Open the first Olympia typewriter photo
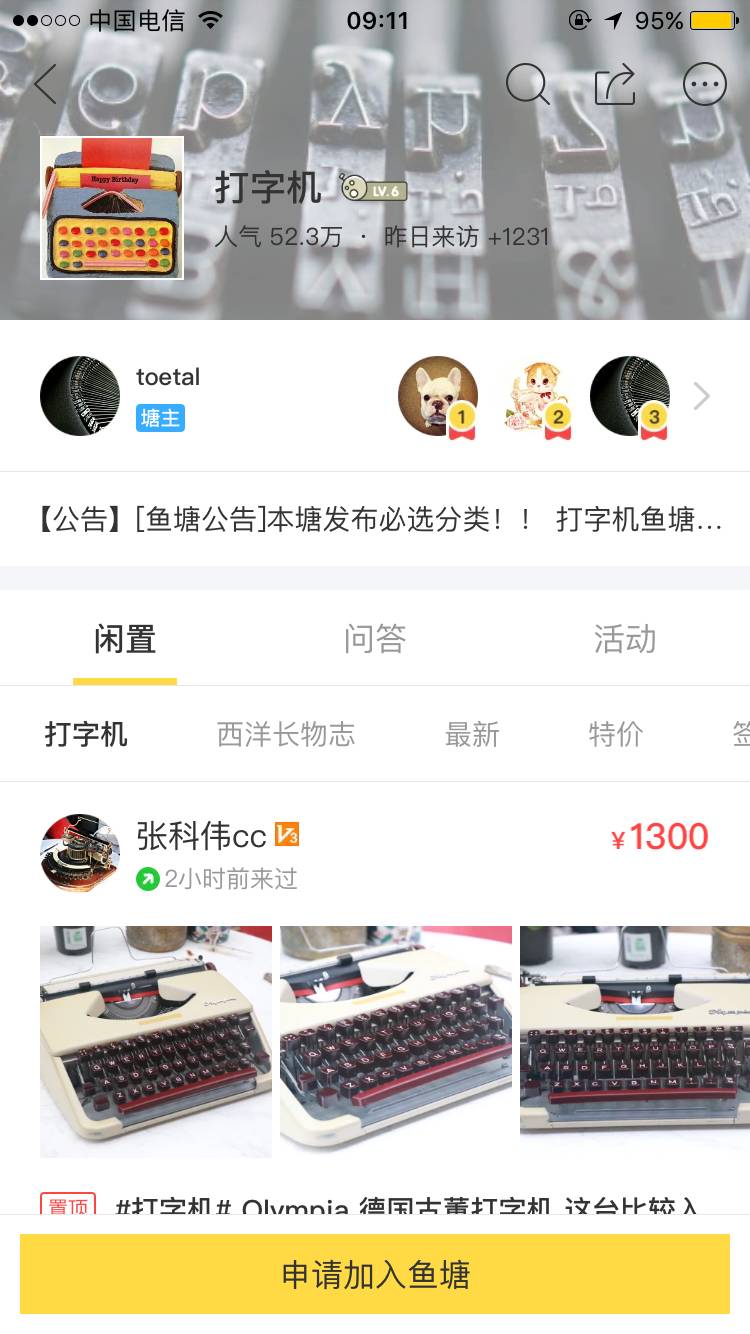This screenshot has width=750, height=1334. point(156,1041)
